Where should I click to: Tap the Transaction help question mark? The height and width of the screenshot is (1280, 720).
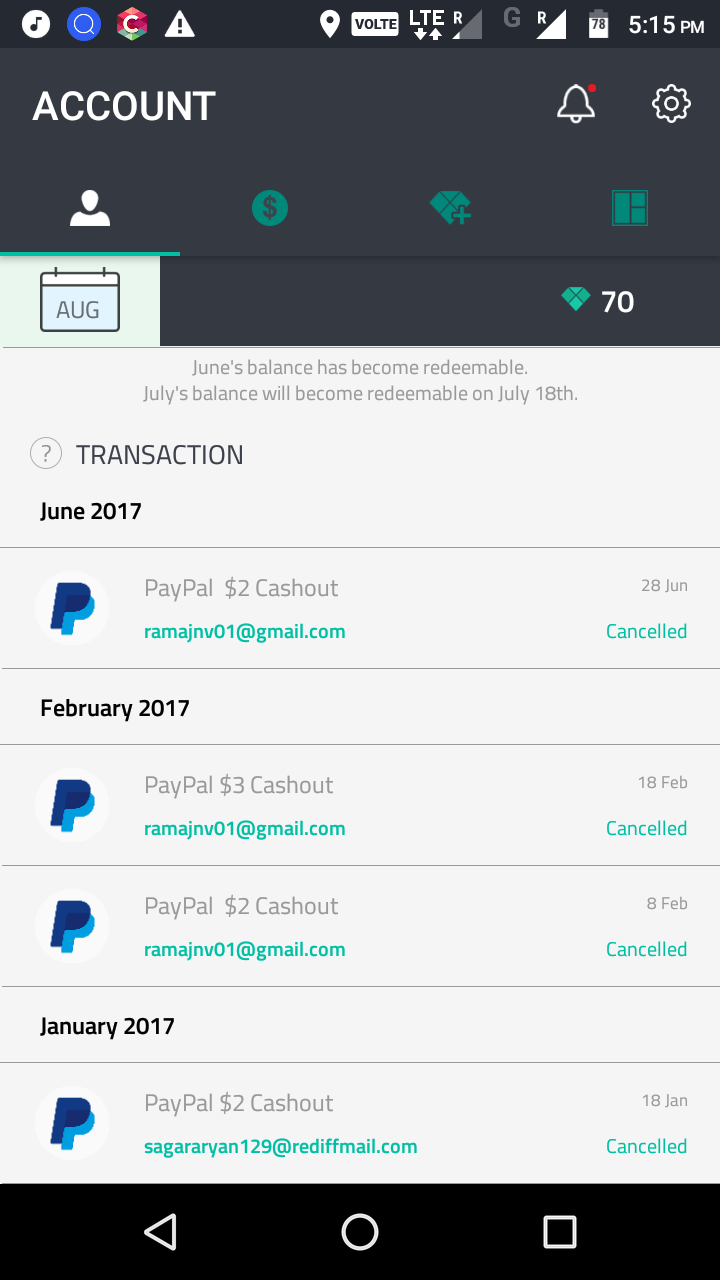46,454
